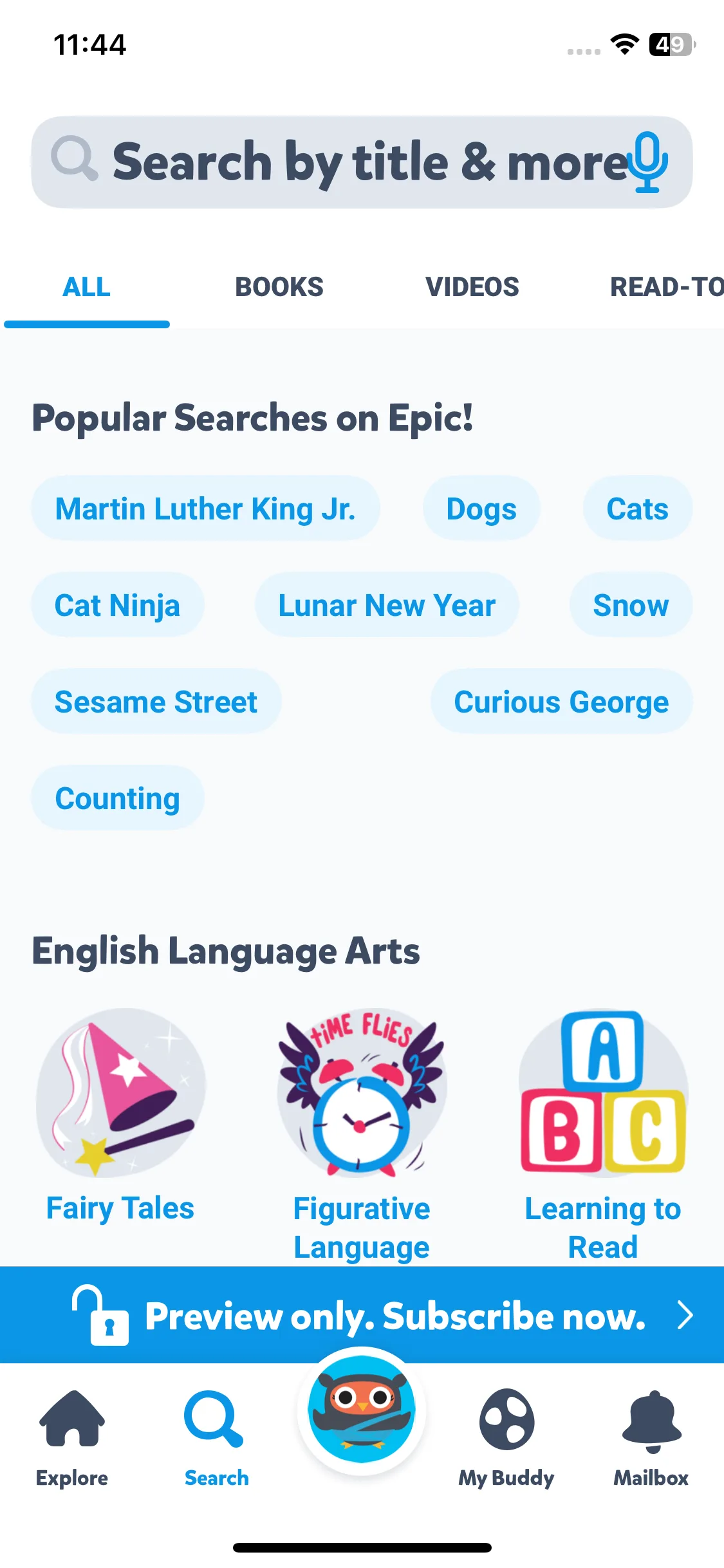Choose the Cats popular search chip
The image size is (724, 1568).
[x=637, y=509]
